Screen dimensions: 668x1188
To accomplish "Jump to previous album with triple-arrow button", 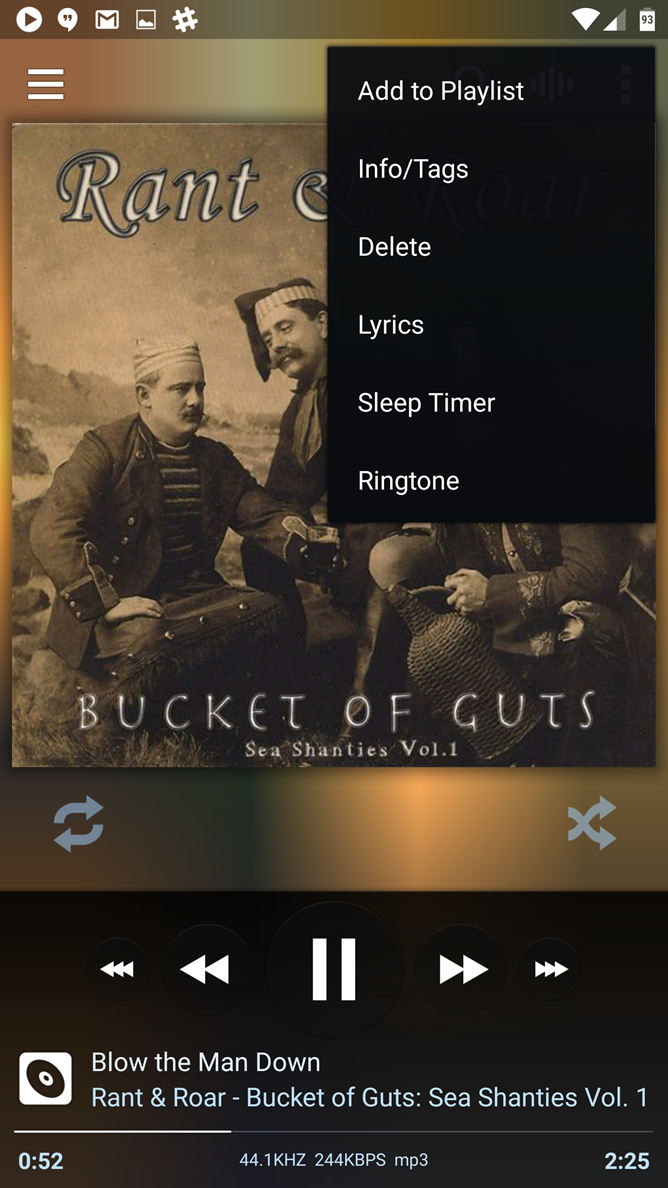I will [117, 969].
